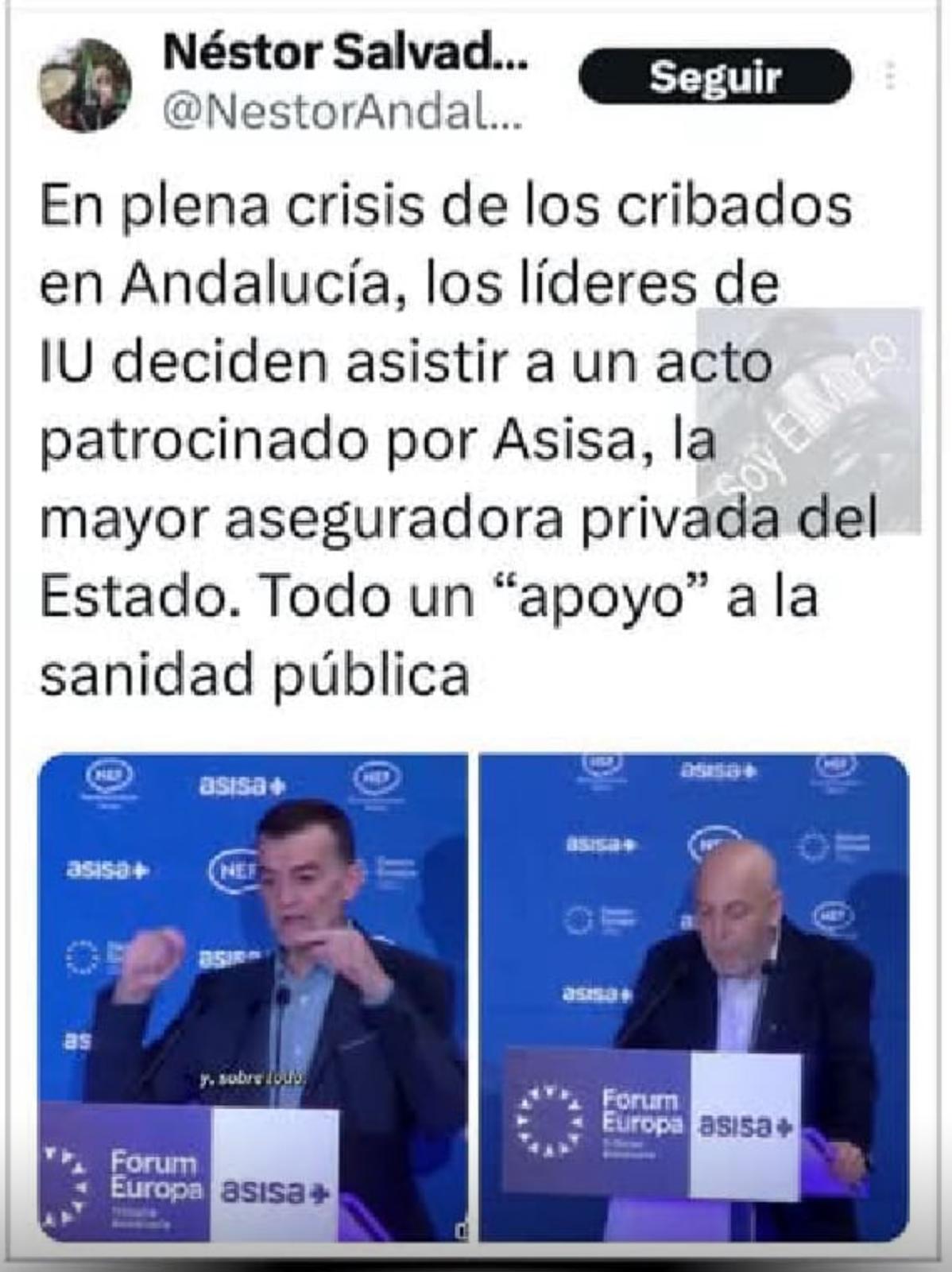Open Néstor Salvador's profile picture
This screenshot has width=952, height=1272.
click(86, 85)
